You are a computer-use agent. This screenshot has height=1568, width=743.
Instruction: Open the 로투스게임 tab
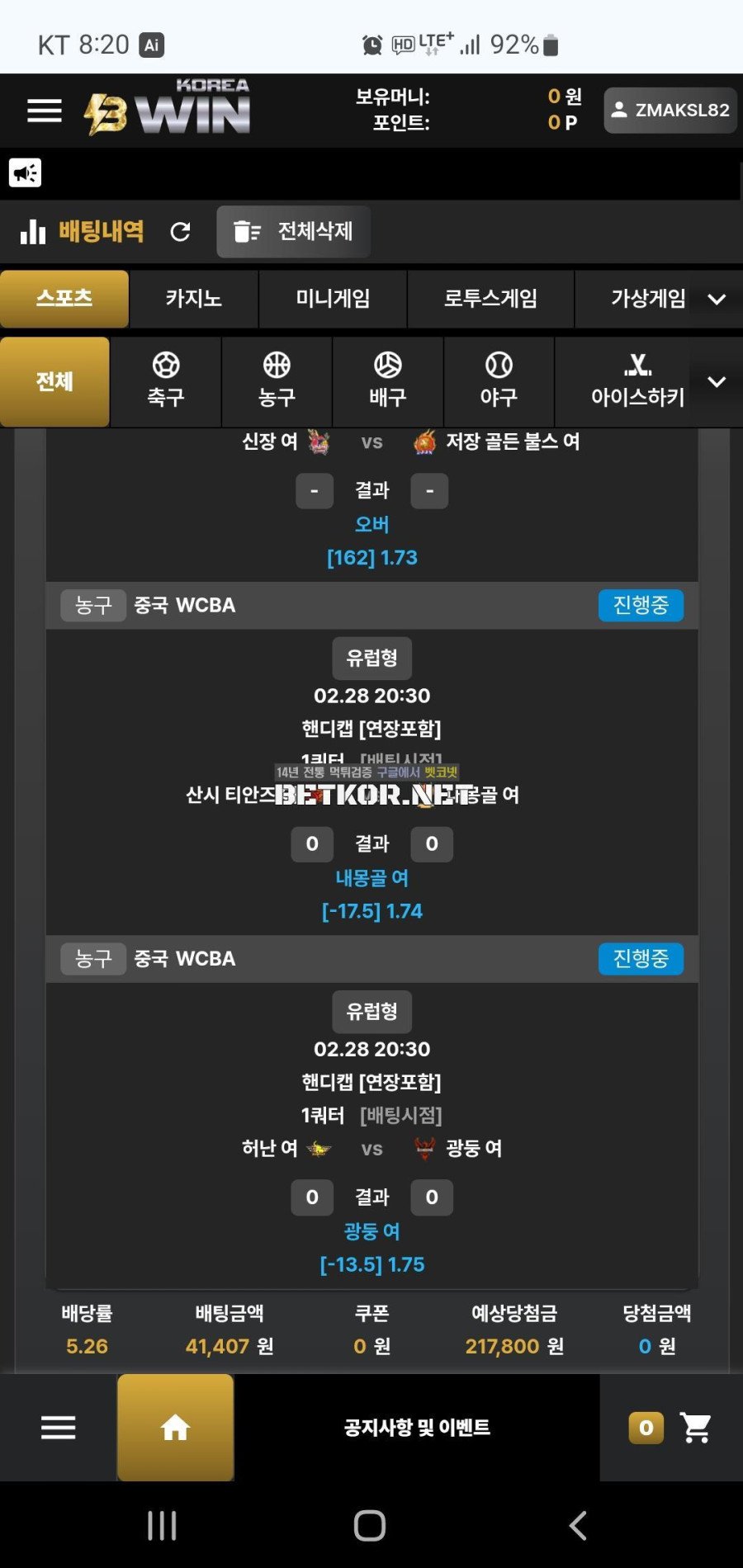[490, 299]
